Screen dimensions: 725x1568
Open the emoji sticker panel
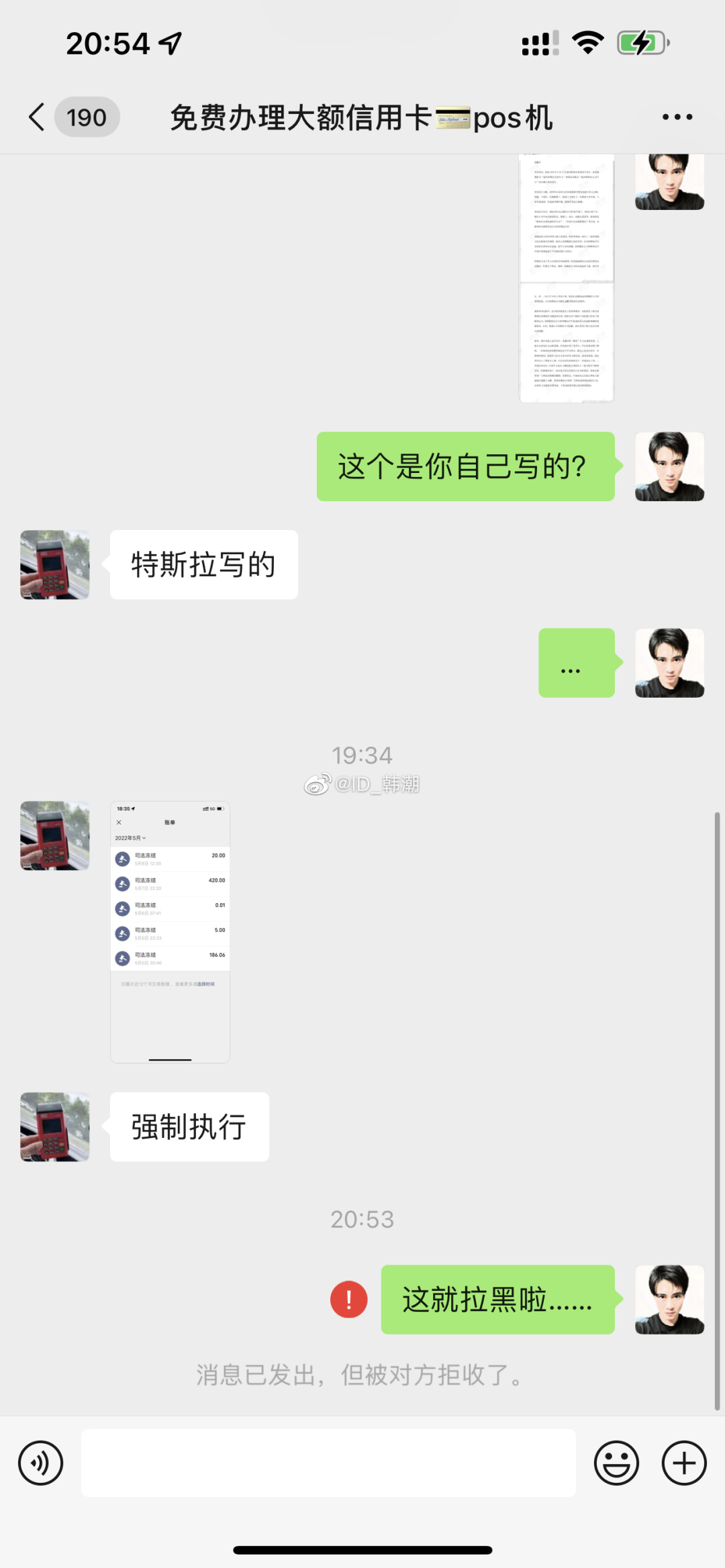tap(616, 1463)
